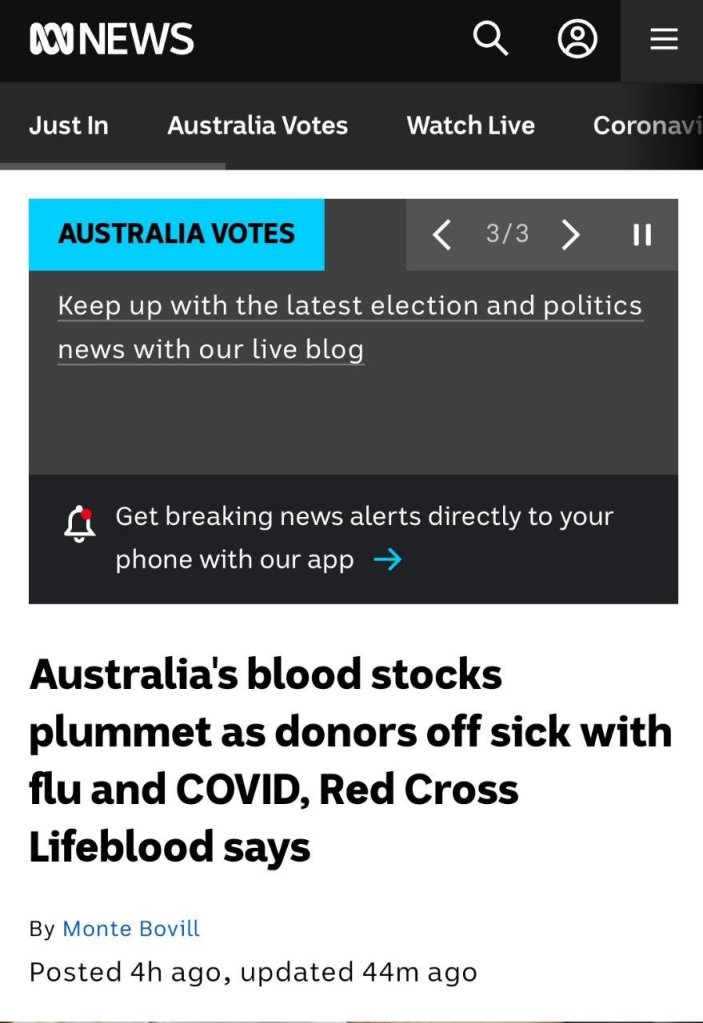Image resolution: width=703 pixels, height=1023 pixels.
Task: Open the account profile icon
Action: pos(577,40)
